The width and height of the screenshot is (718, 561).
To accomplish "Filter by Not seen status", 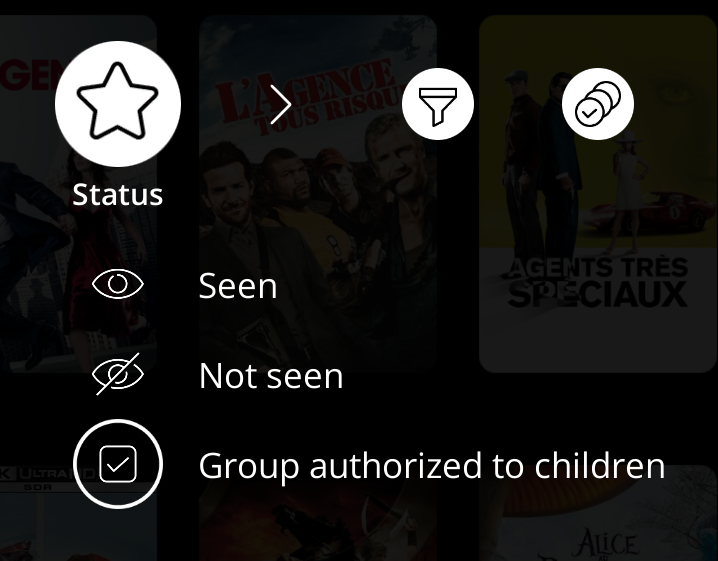I will pyautogui.click(x=270, y=376).
